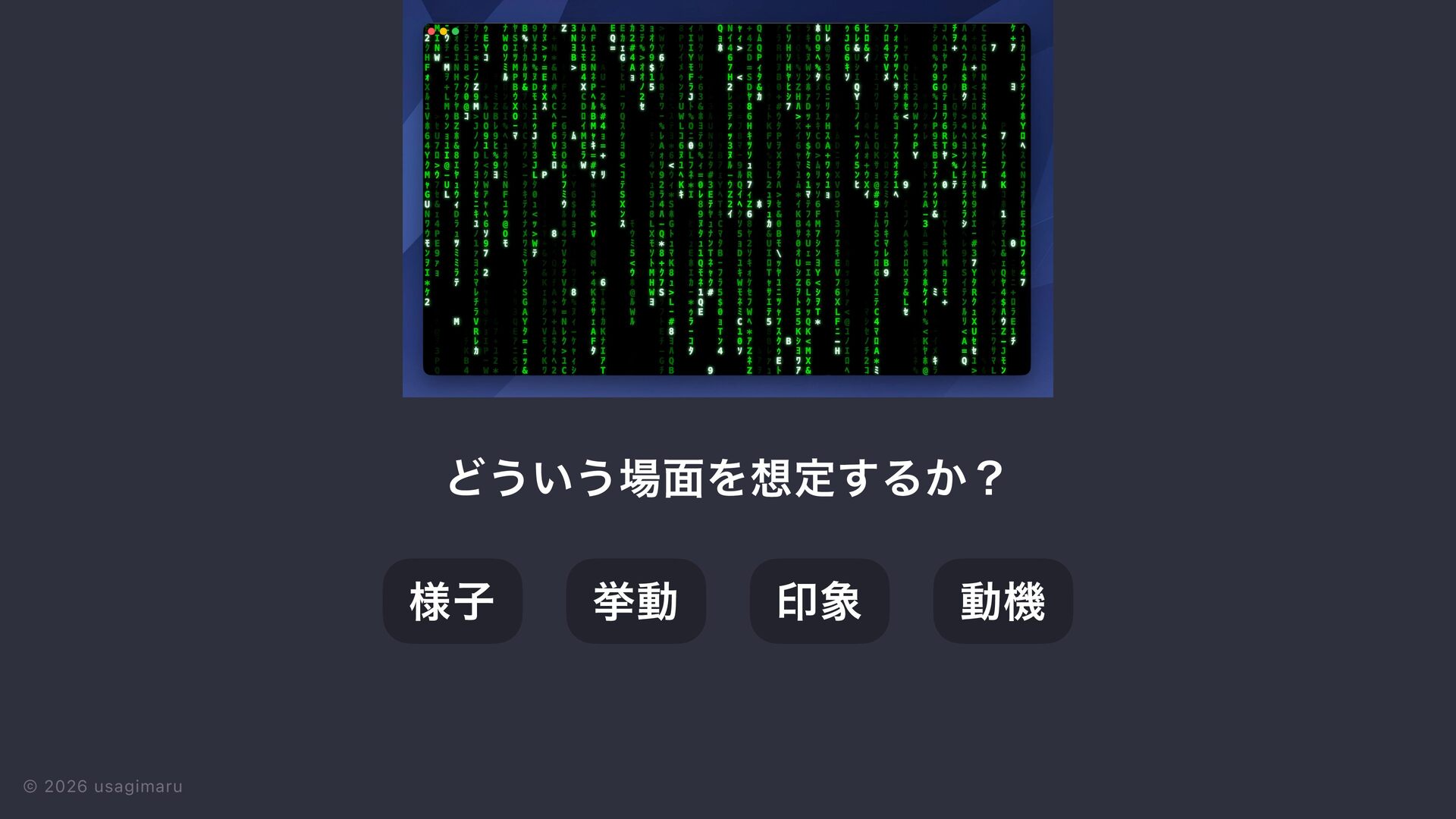Pick 印象 as the answer

819,601
